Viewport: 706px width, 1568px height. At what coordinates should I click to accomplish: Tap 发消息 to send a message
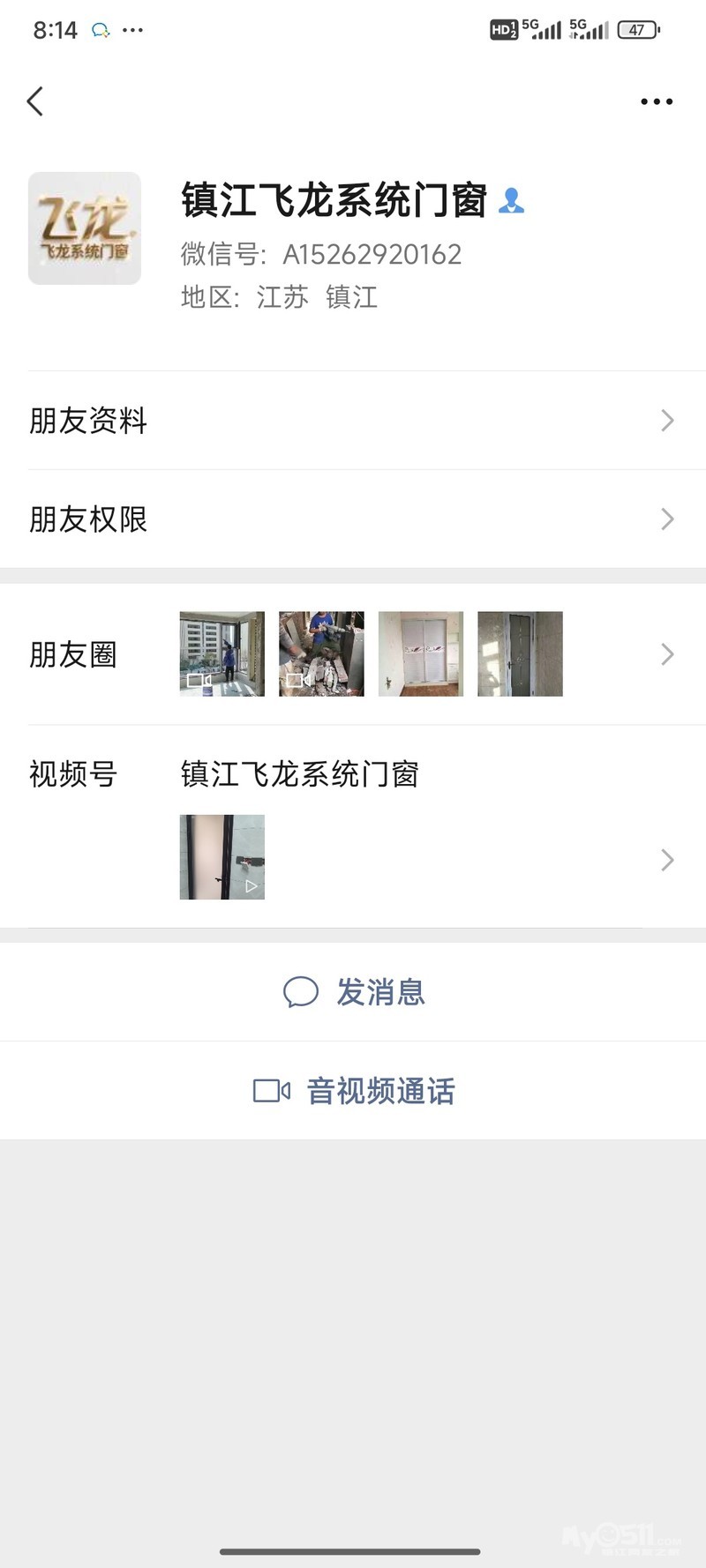tap(353, 992)
